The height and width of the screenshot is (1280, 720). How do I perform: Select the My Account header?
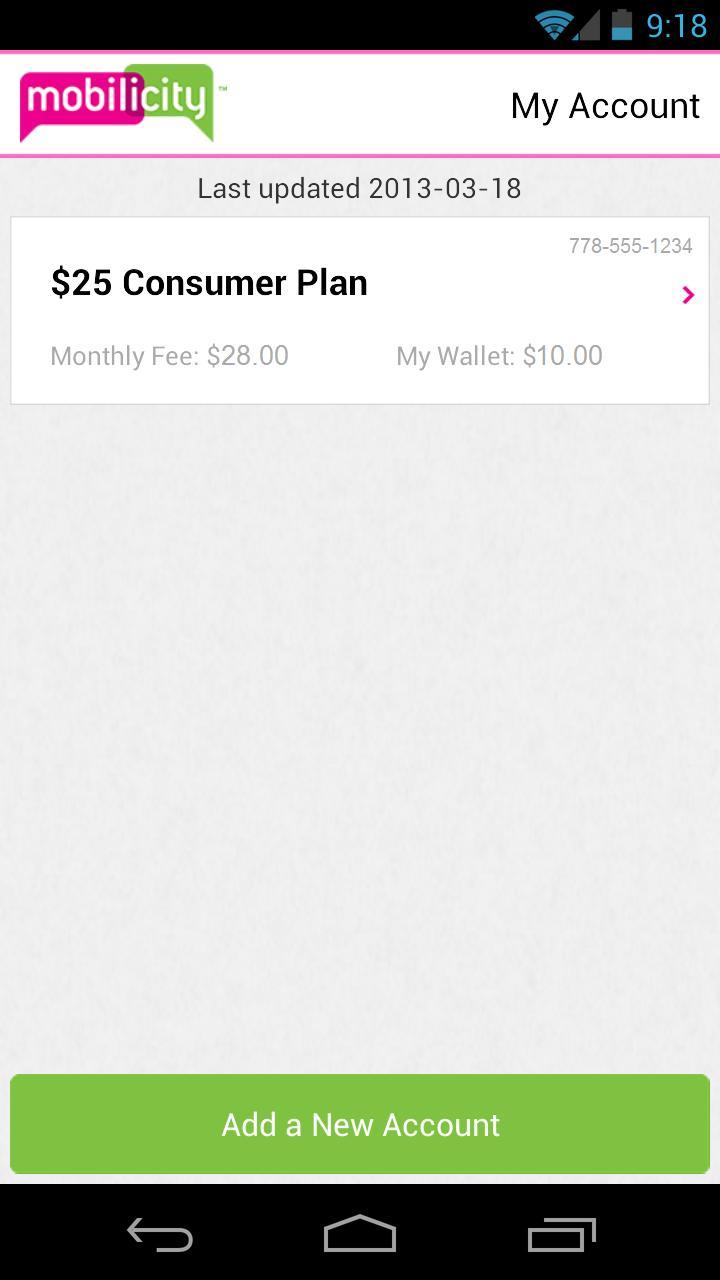[x=604, y=105]
